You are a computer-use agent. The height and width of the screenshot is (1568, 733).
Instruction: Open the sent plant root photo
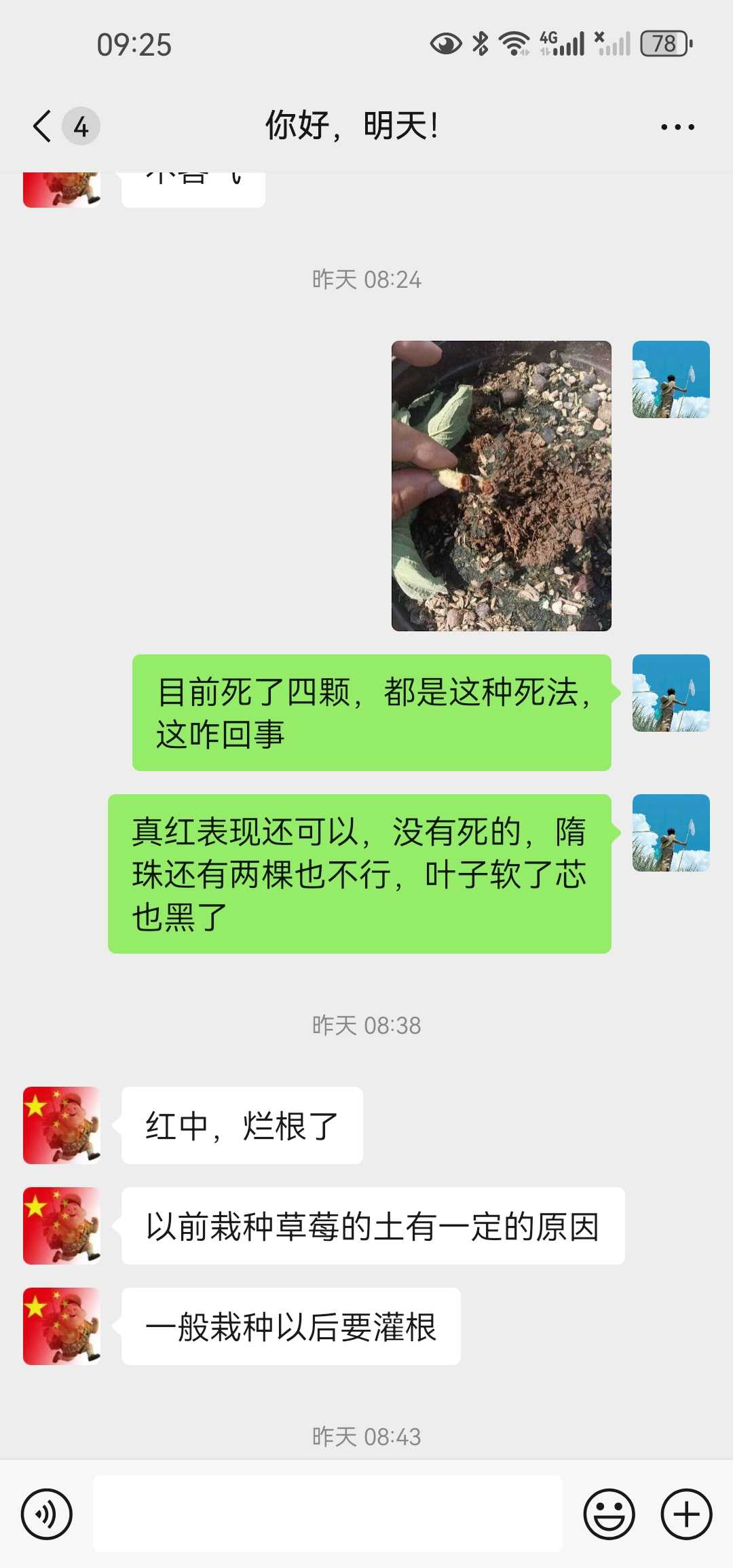pos(502,486)
